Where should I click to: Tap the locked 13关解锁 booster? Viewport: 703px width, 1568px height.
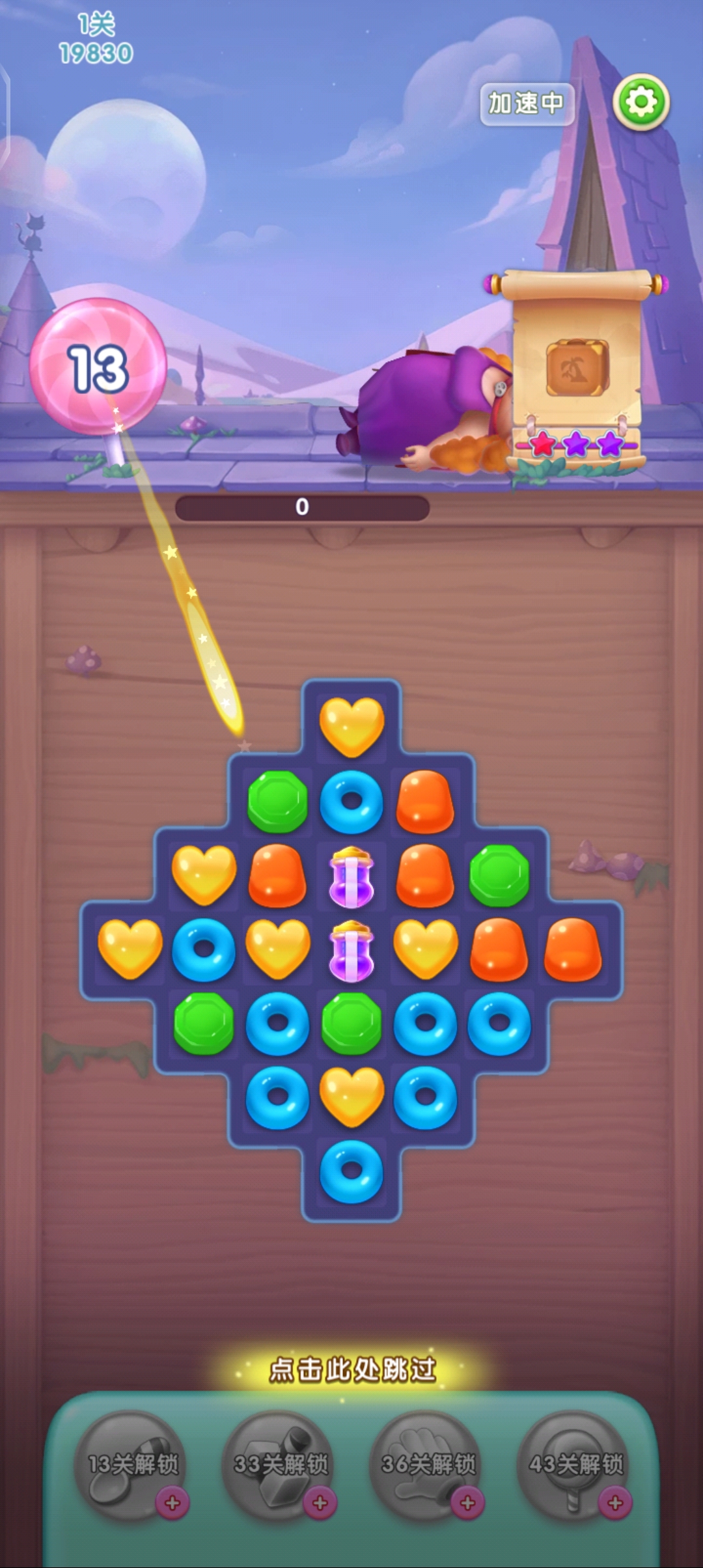[x=132, y=1464]
